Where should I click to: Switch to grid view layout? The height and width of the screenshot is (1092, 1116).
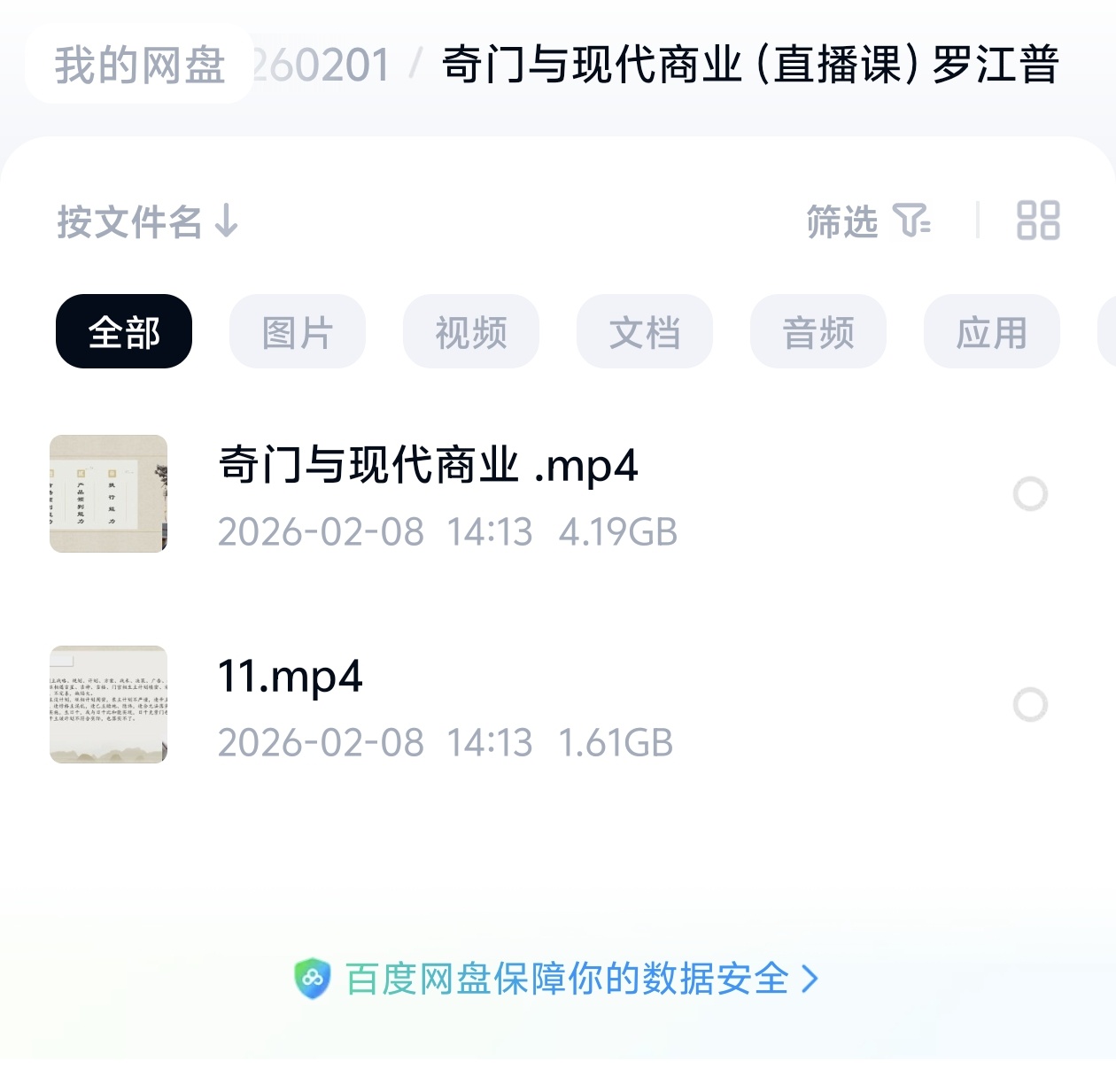(1038, 221)
